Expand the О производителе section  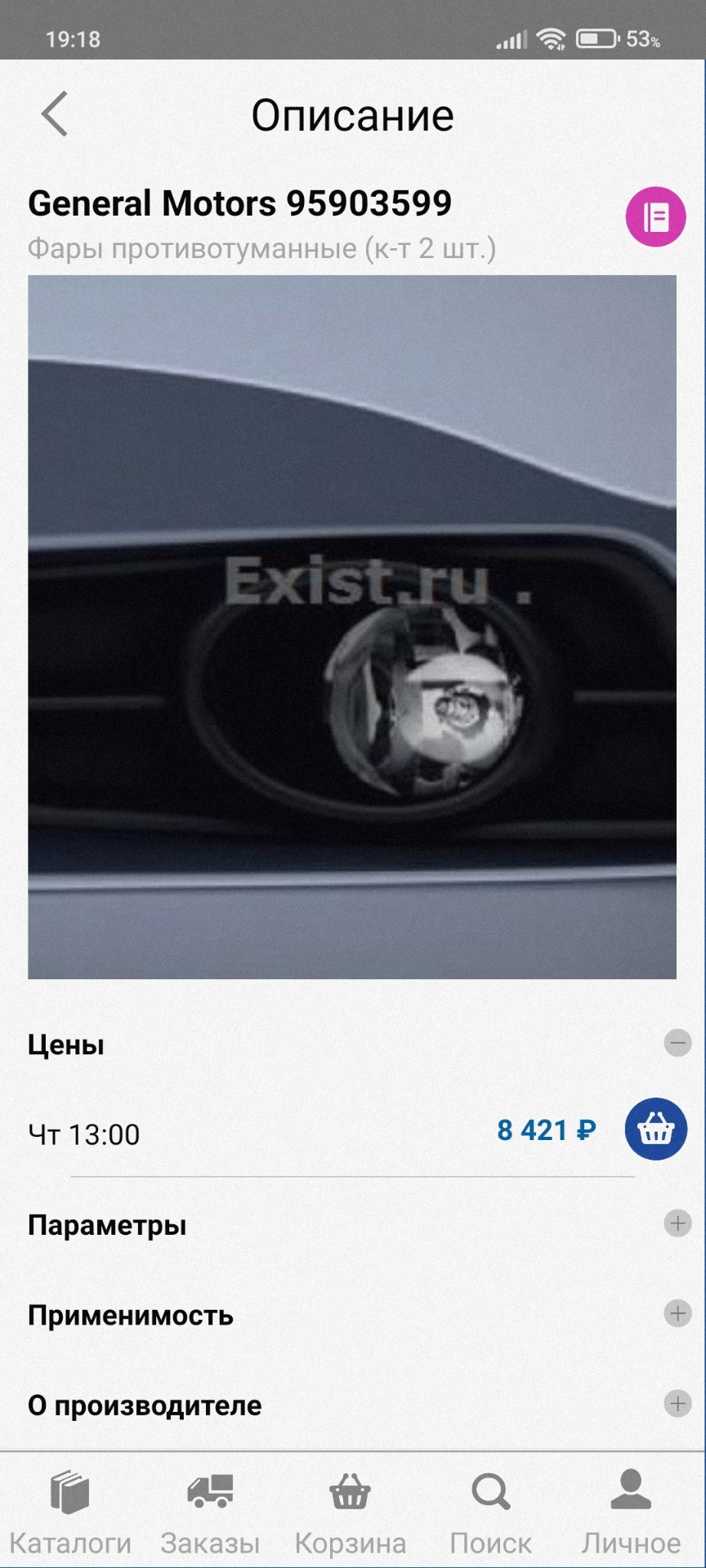tap(677, 1404)
